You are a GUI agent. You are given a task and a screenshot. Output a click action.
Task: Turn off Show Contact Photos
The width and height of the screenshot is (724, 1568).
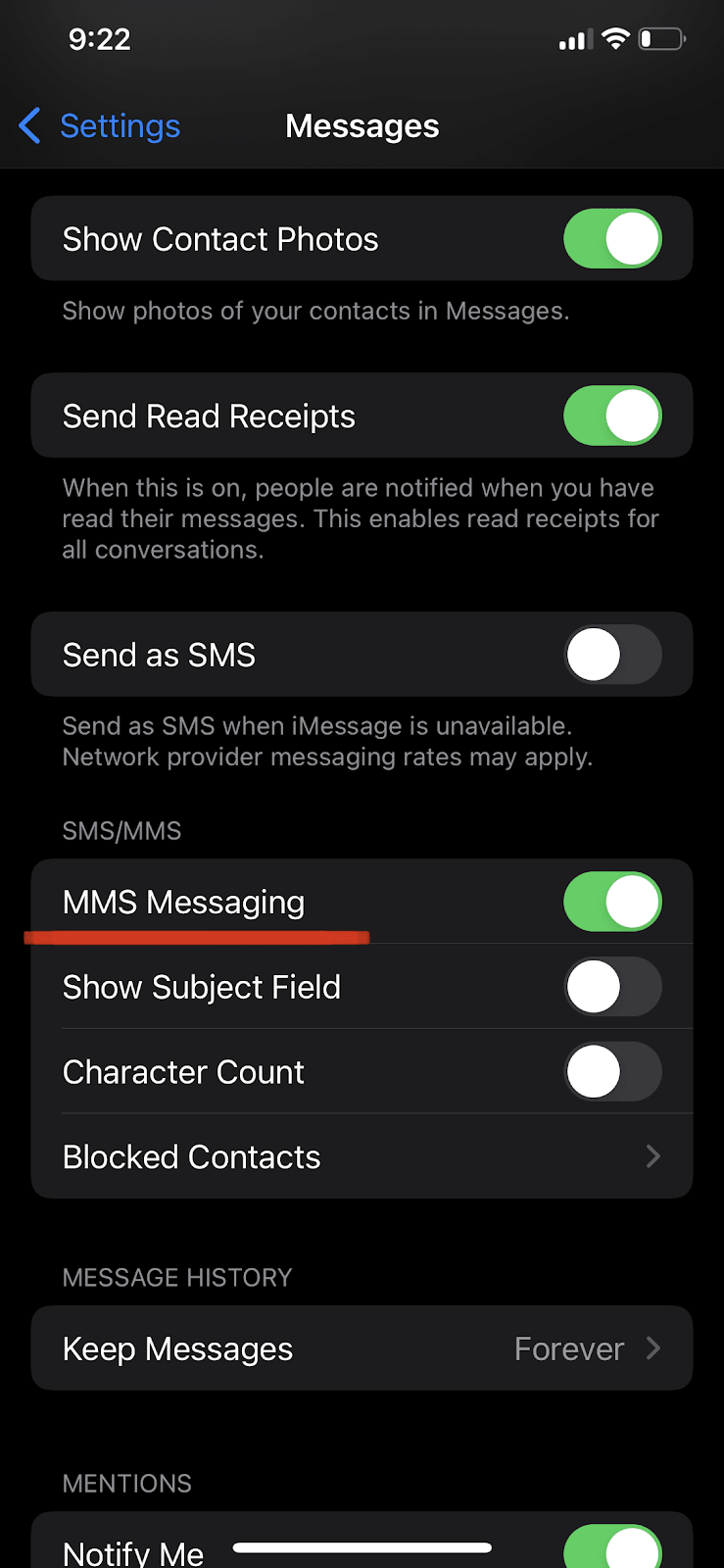(612, 239)
